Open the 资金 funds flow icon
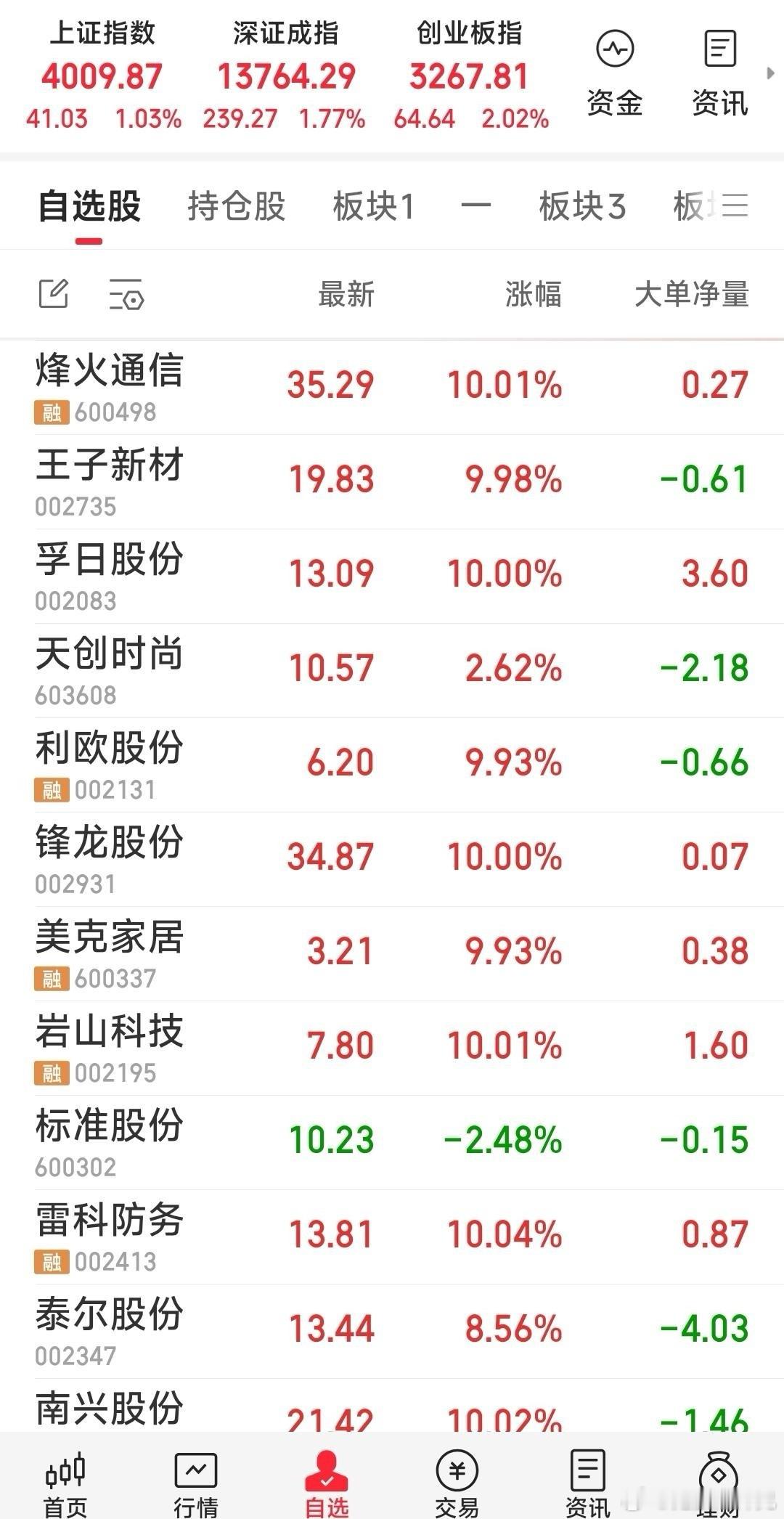The width and height of the screenshot is (784, 1519). (x=613, y=69)
